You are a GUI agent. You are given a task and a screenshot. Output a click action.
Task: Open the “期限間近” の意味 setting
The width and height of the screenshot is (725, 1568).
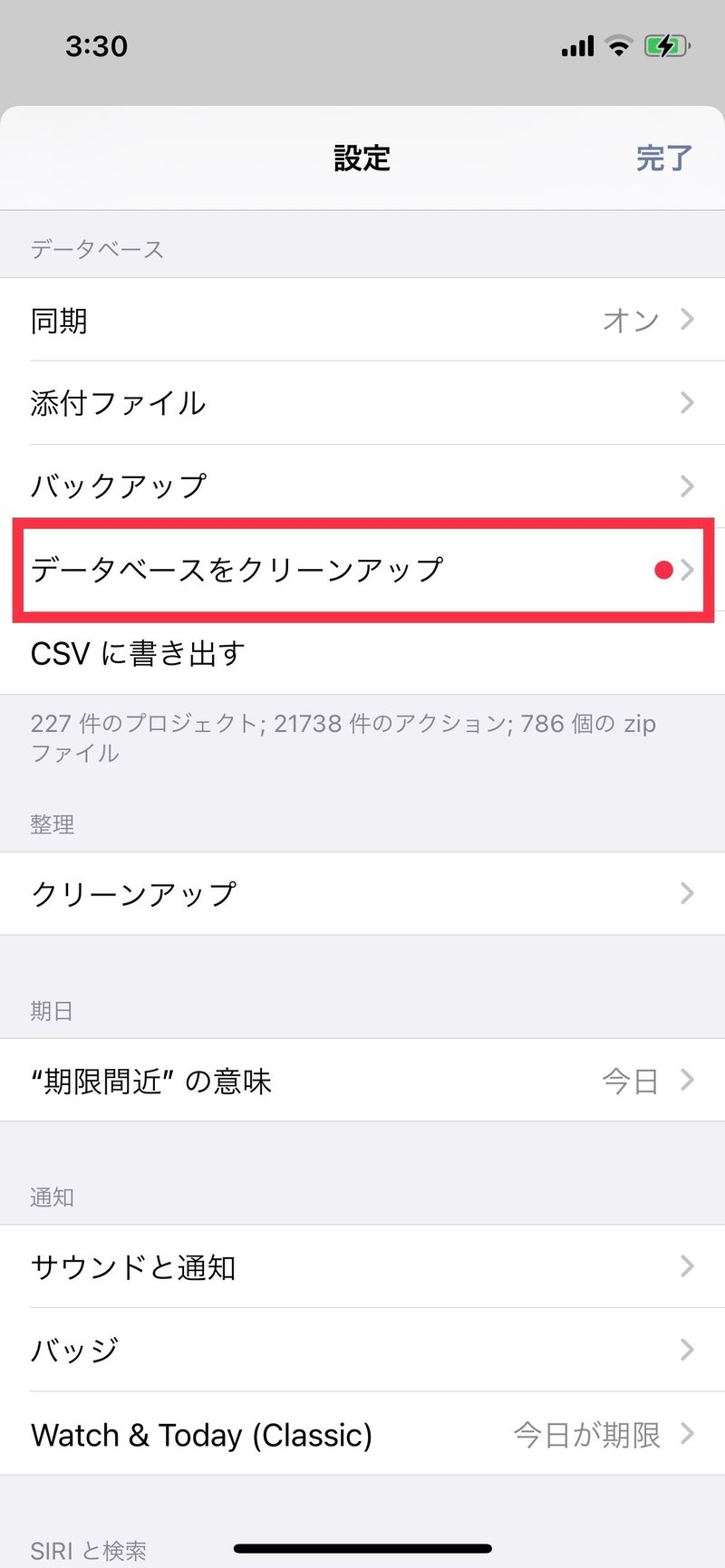(x=362, y=1081)
